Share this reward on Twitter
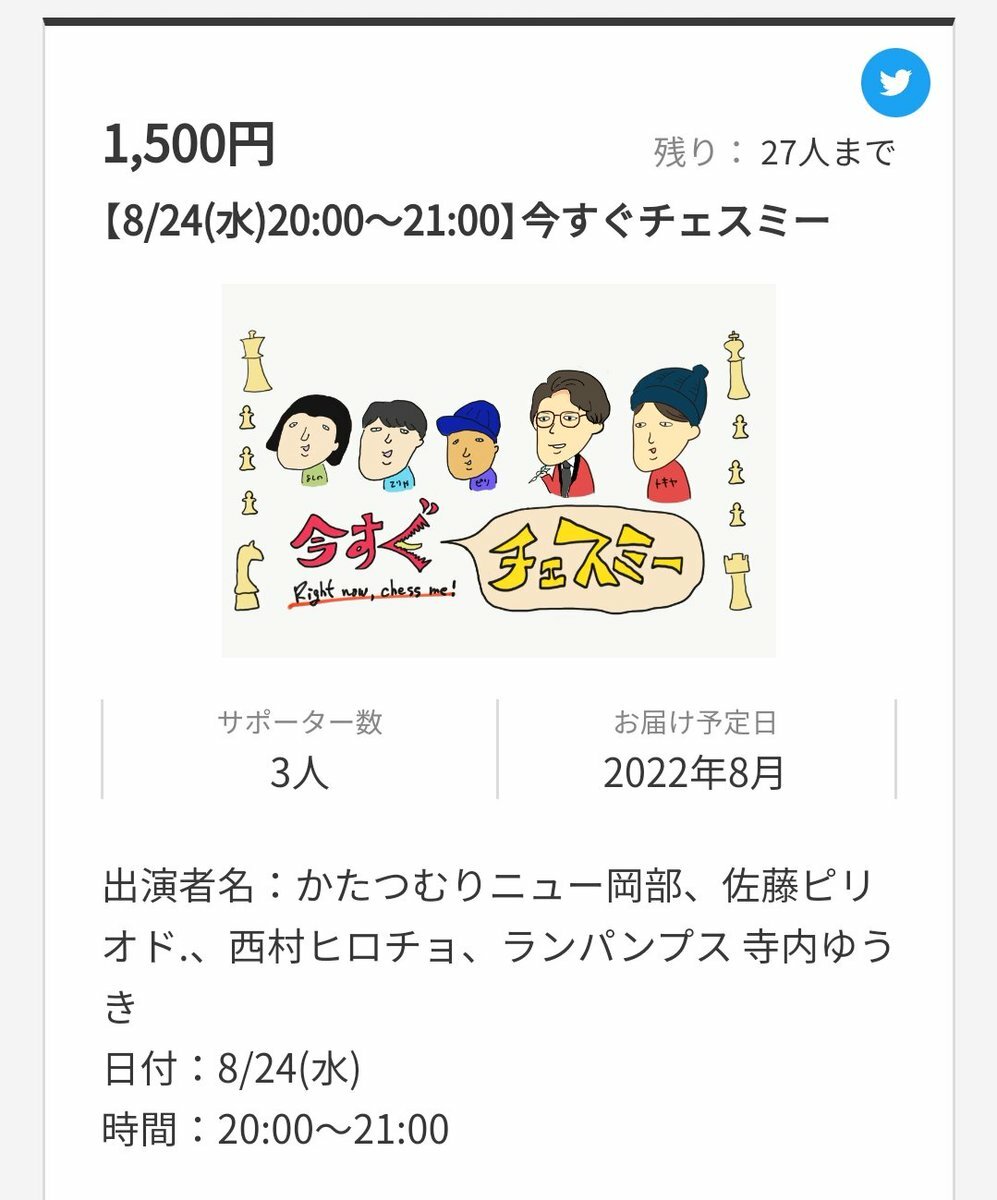 pyautogui.click(x=895, y=83)
